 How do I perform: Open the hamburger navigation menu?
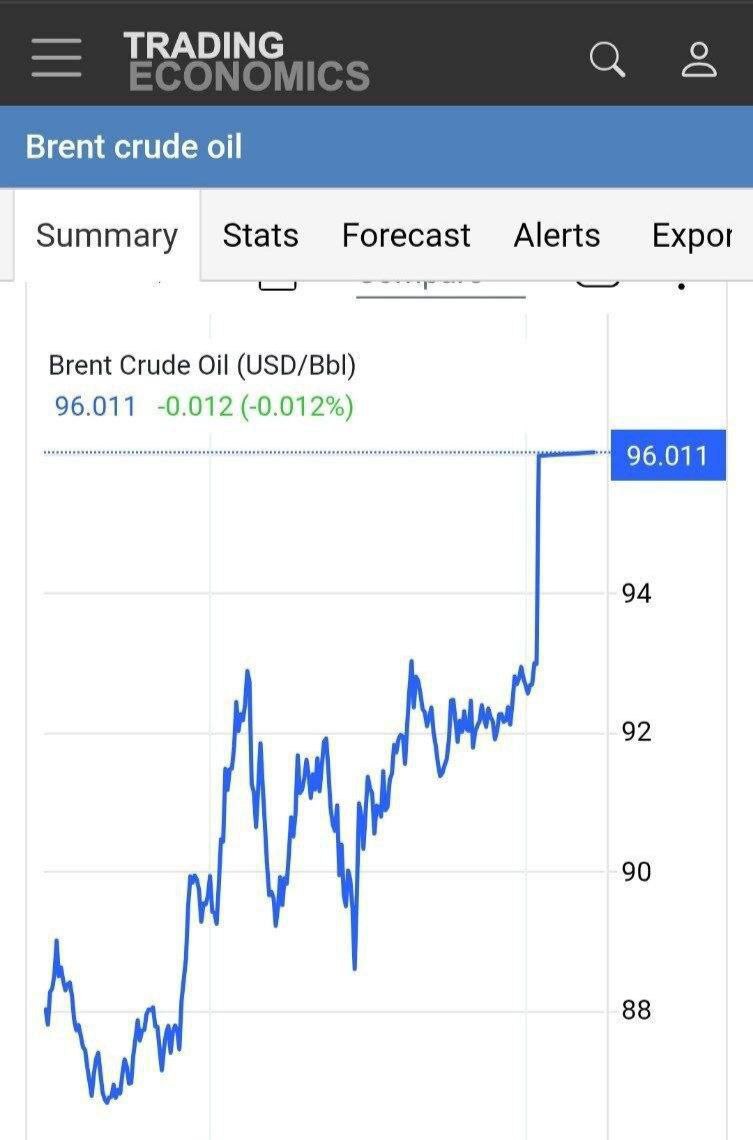(56, 58)
